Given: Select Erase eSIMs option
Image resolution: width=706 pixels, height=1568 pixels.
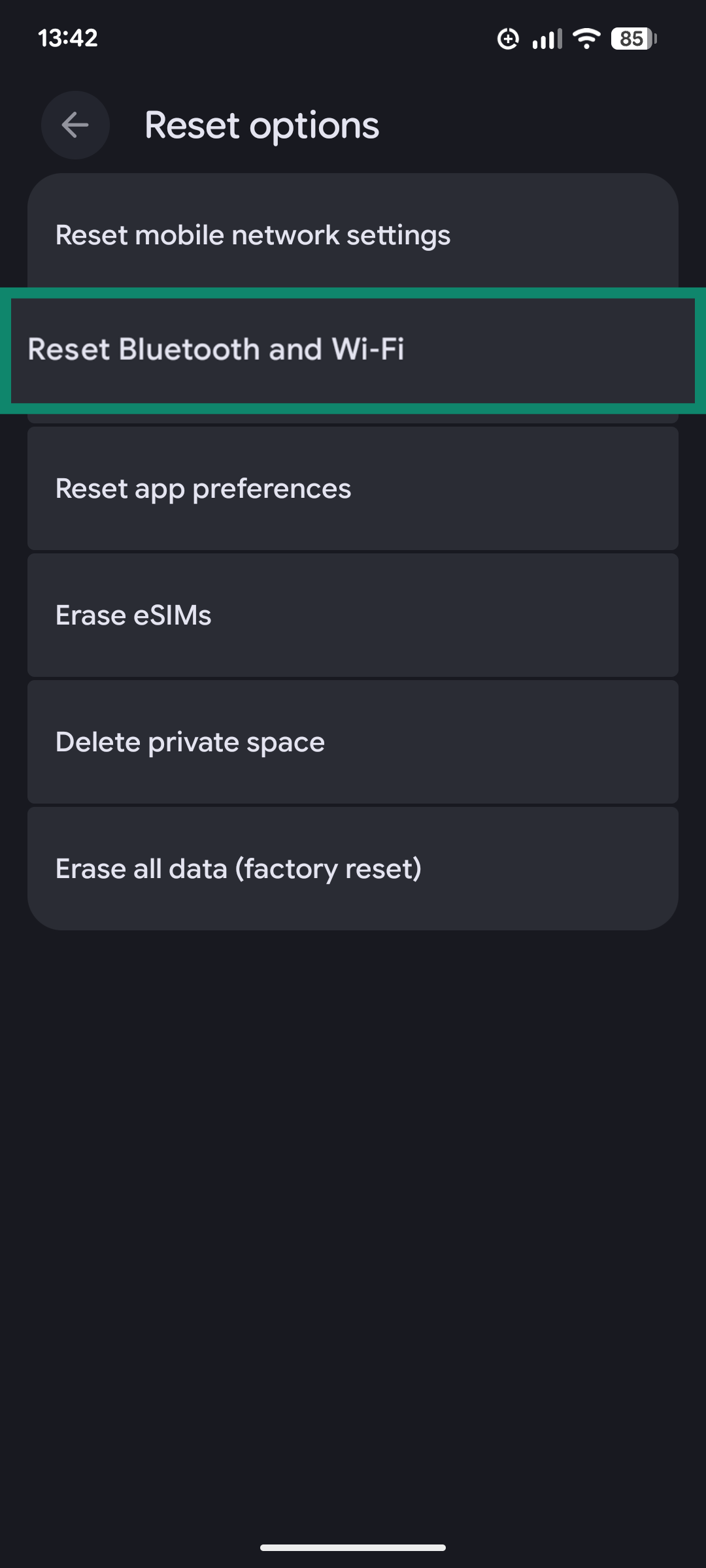Looking at the screenshot, I should point(353,614).
